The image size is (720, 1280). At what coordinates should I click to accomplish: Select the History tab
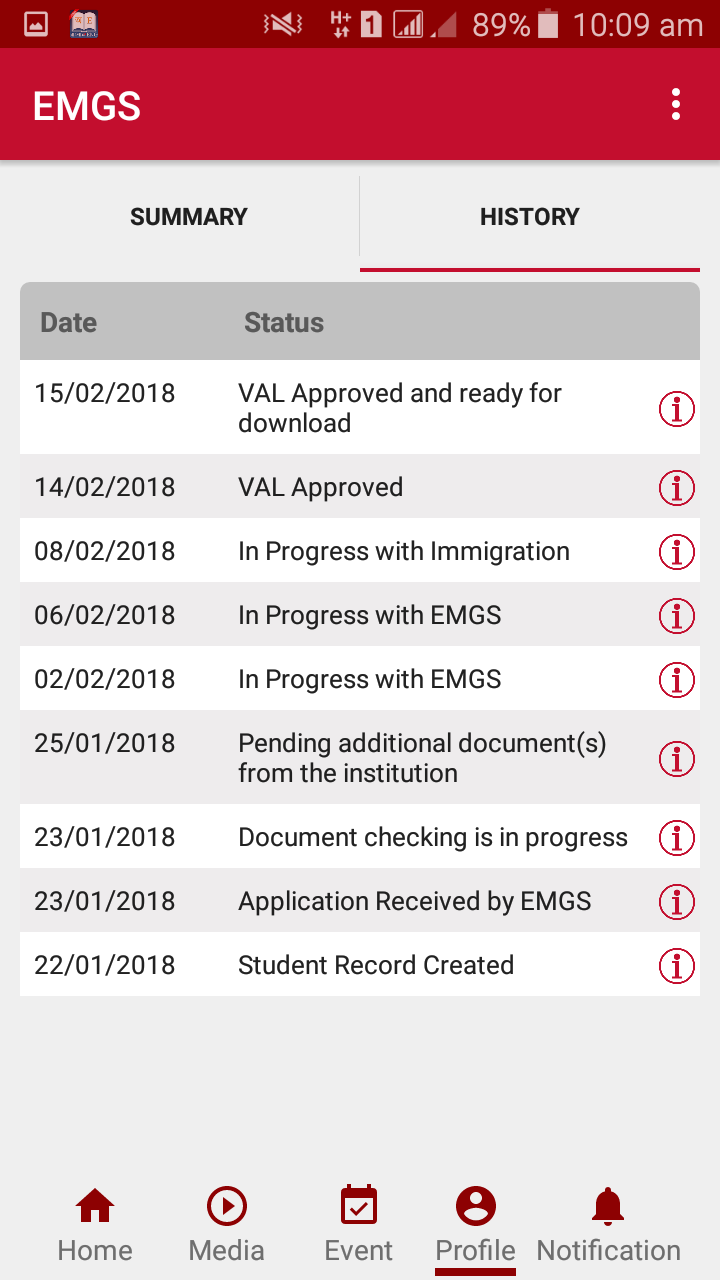tap(529, 217)
